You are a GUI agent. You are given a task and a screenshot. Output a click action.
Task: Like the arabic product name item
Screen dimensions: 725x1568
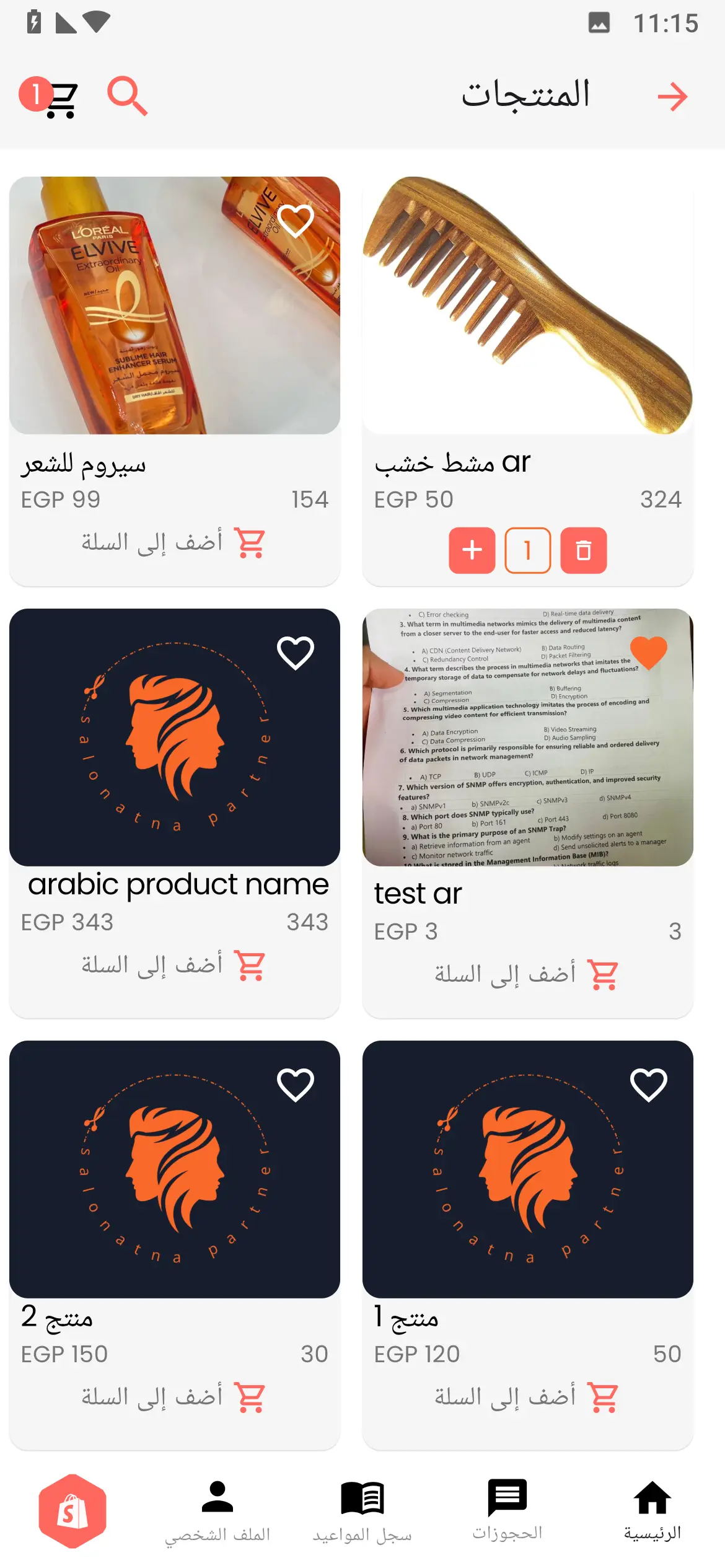[x=296, y=652]
